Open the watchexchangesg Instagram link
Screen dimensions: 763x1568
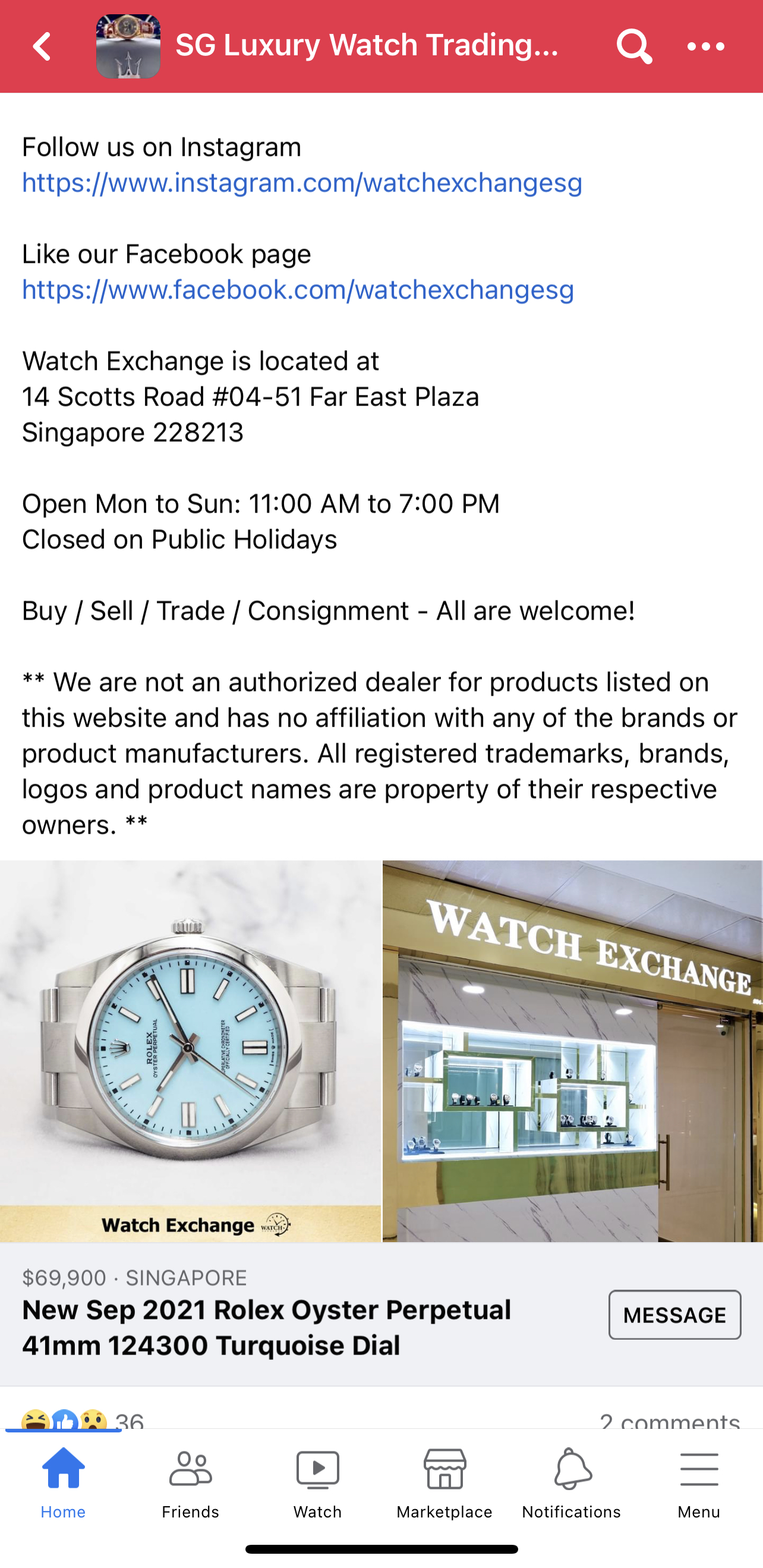coord(302,183)
